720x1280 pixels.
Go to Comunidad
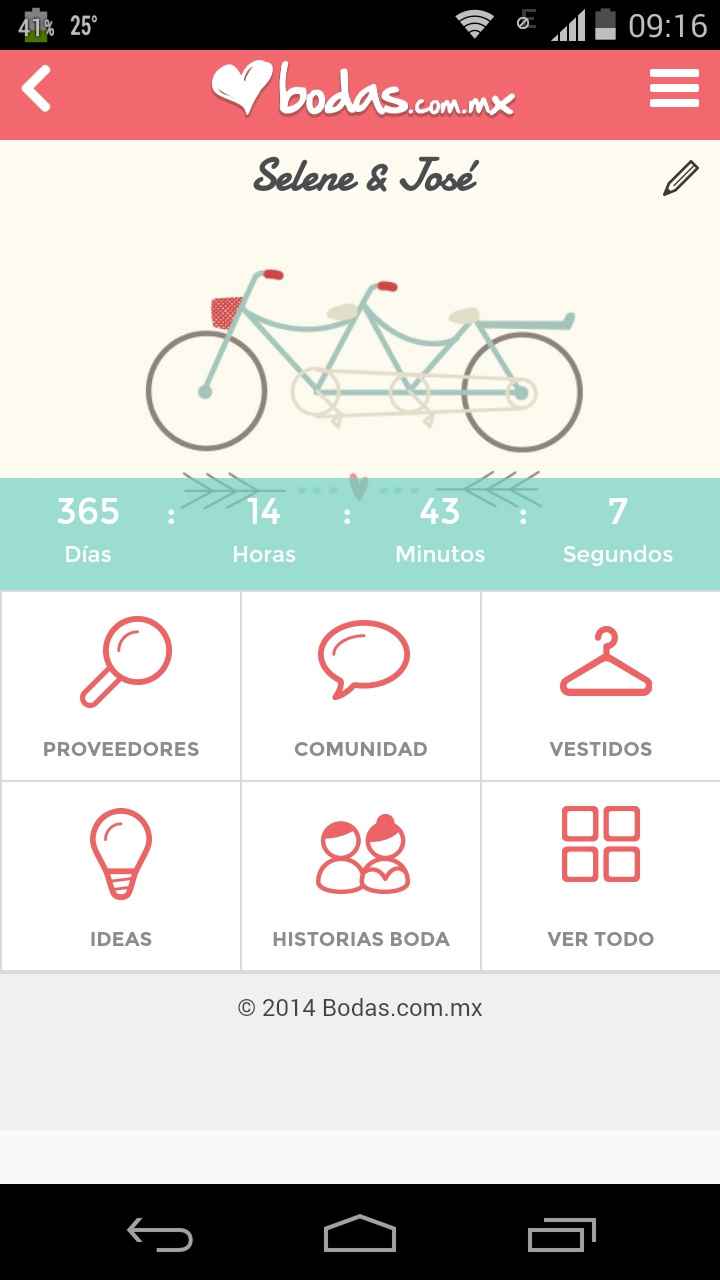[361, 686]
